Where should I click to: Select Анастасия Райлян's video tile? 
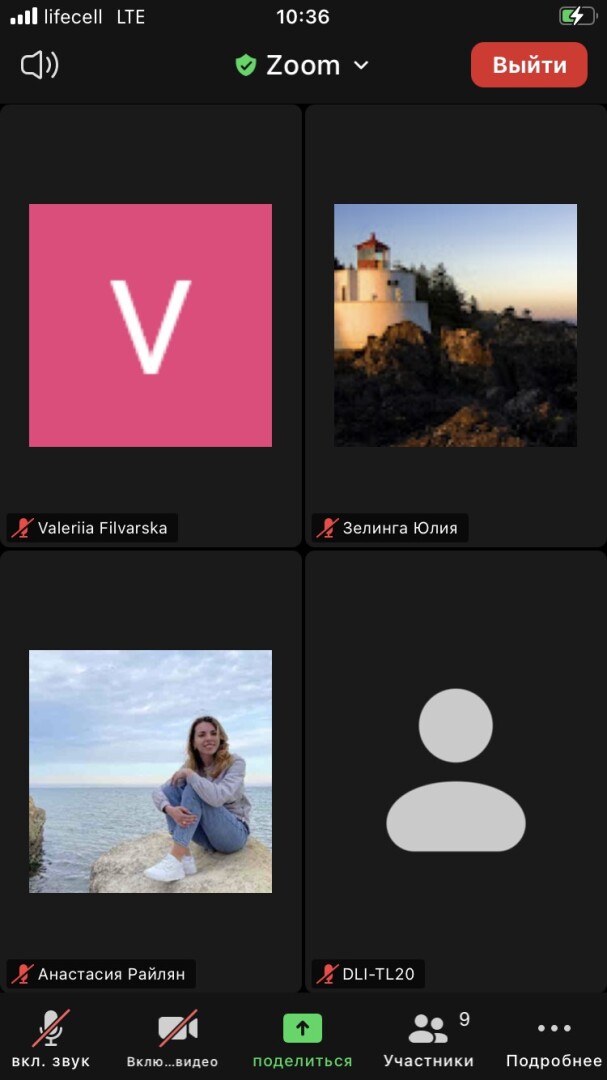coord(150,771)
